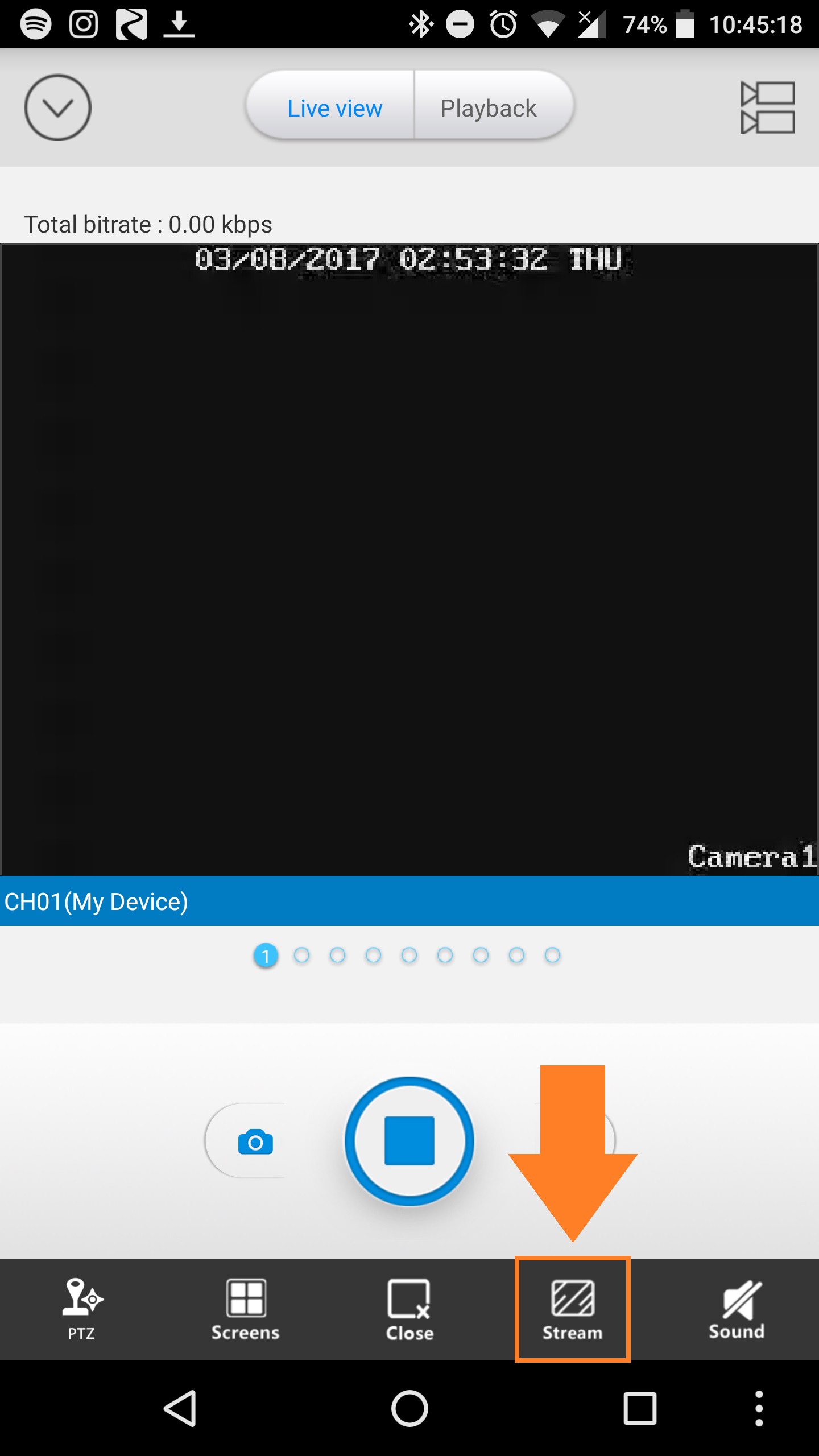
Task: Toggle the Sound option
Action: 737,1309
